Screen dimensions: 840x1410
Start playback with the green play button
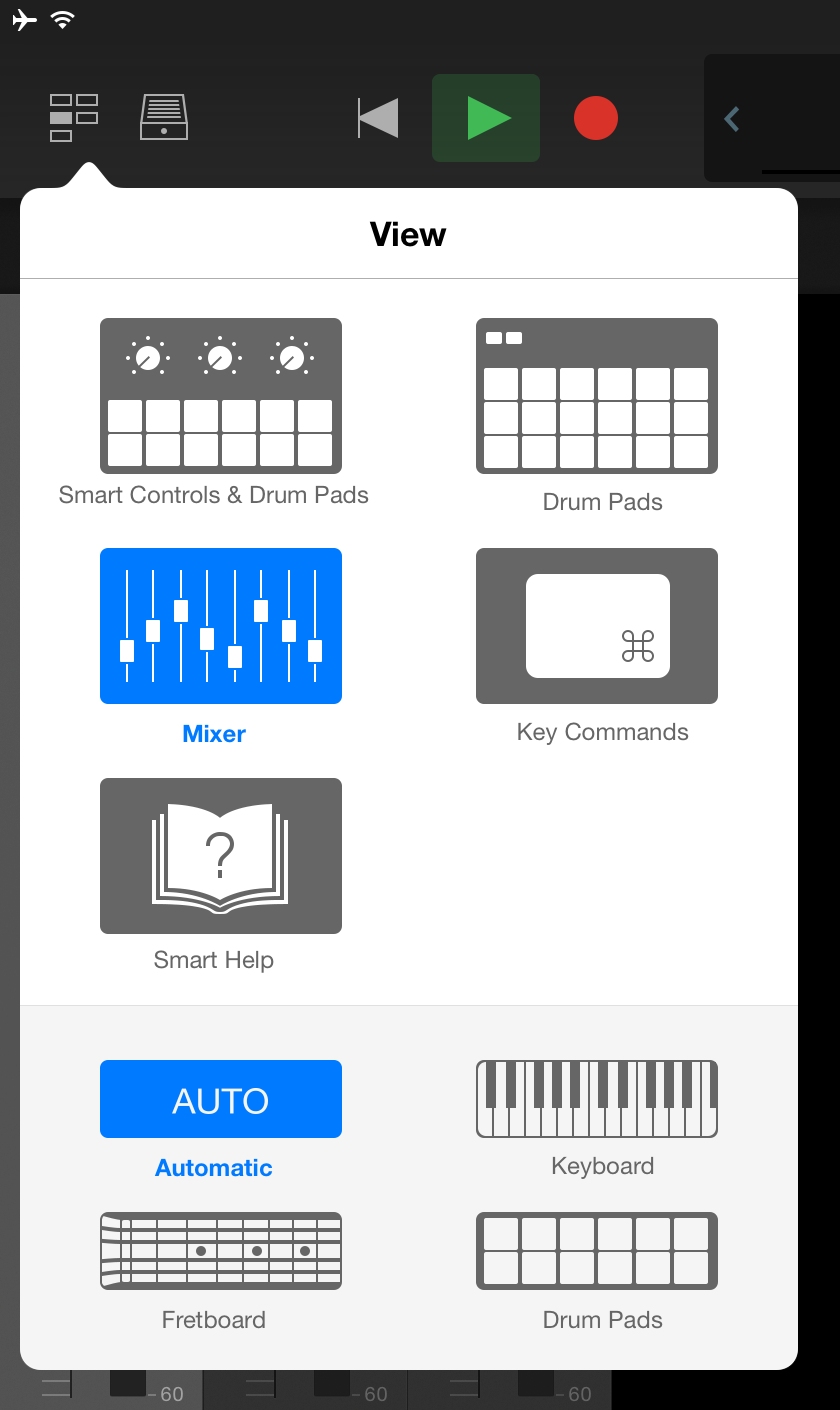click(486, 118)
